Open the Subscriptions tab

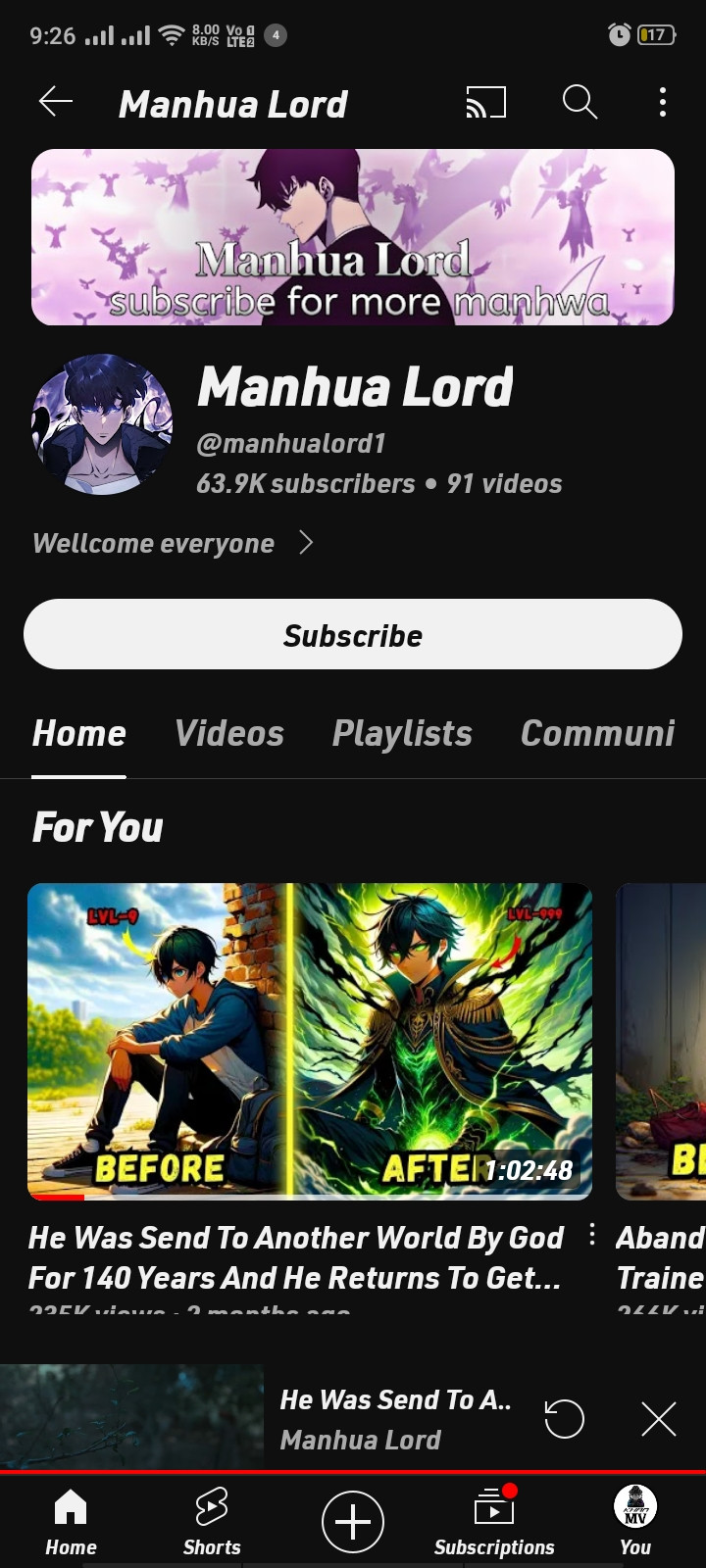[x=494, y=1522]
